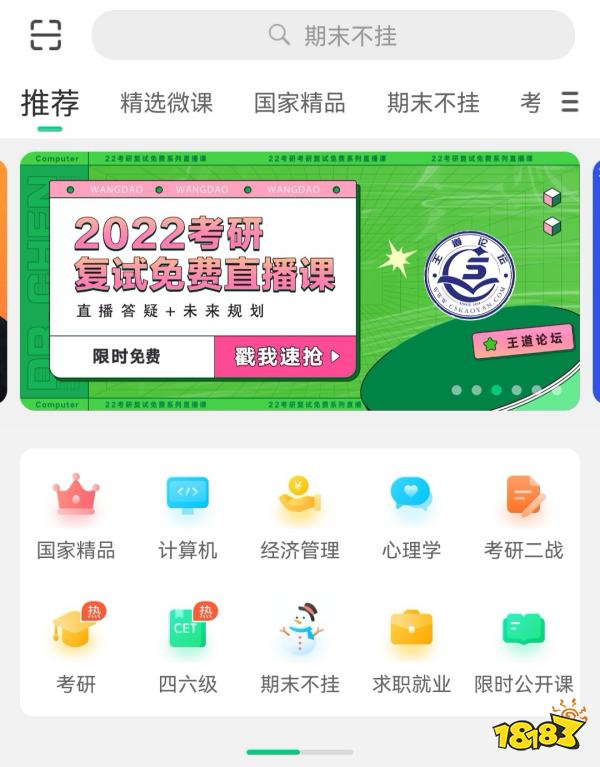Tap the search box showing 期末不挂

(x=333, y=36)
